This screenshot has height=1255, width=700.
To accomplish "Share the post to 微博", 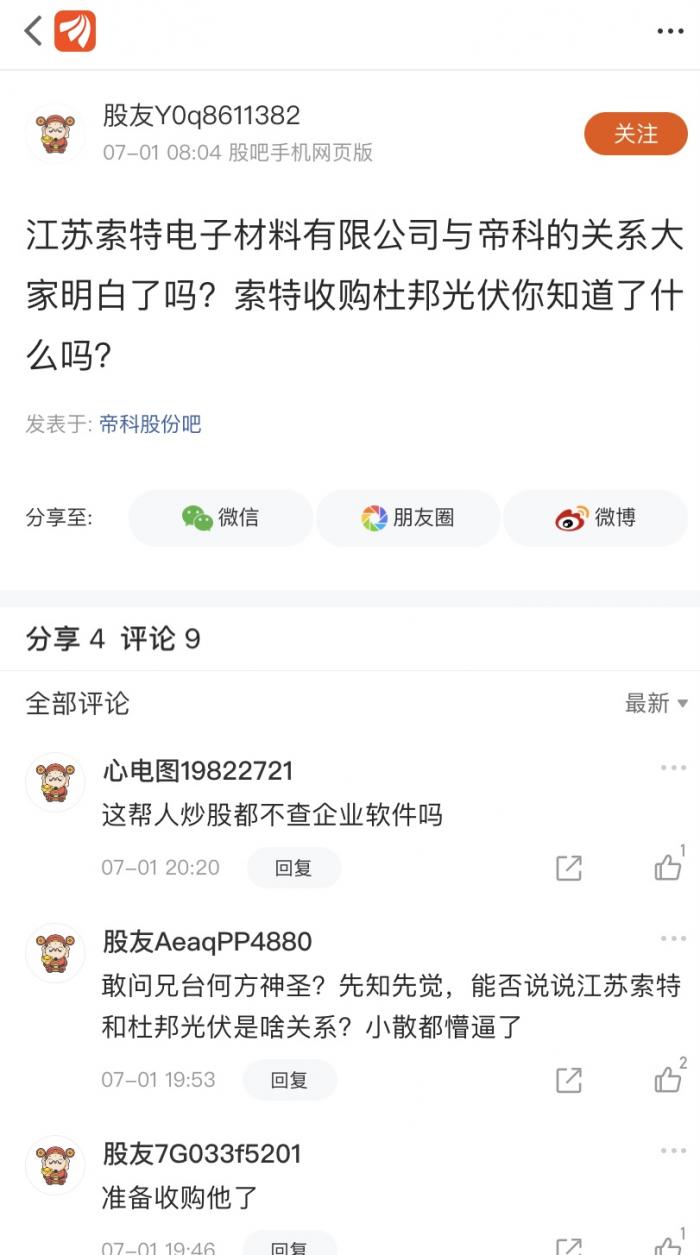I will (x=594, y=518).
